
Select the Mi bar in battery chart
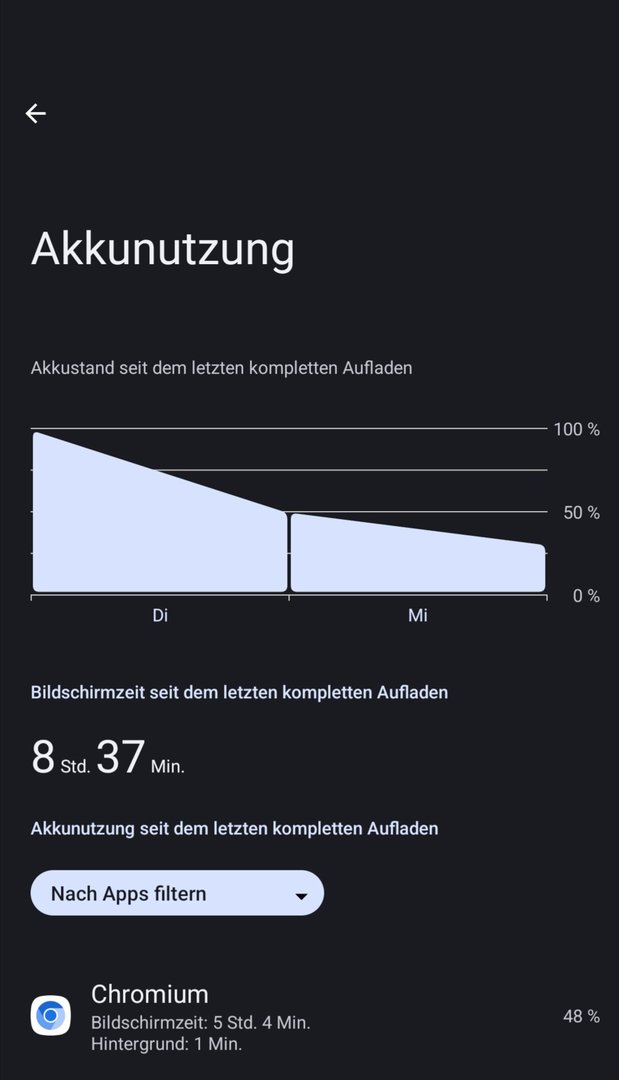coord(417,555)
